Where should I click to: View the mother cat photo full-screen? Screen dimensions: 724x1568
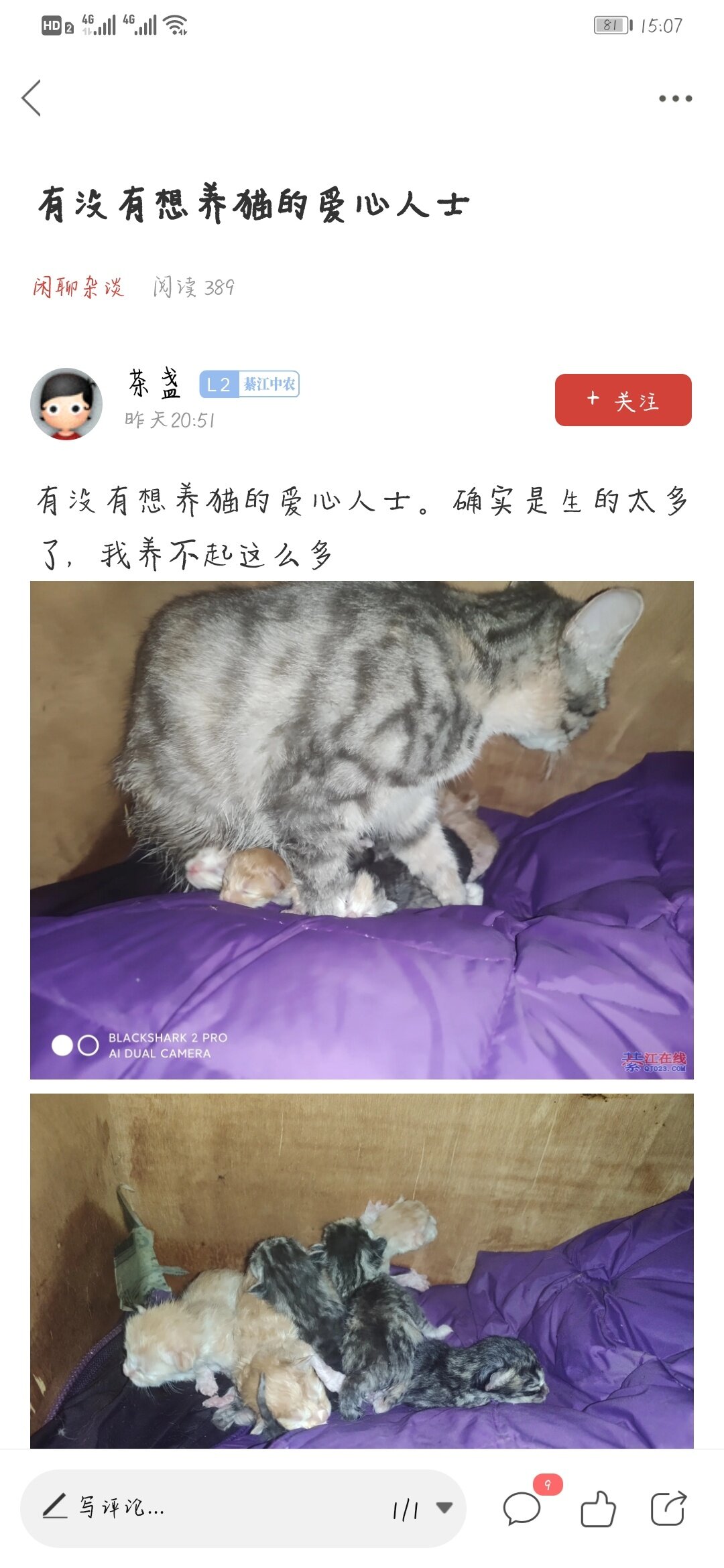tap(362, 830)
